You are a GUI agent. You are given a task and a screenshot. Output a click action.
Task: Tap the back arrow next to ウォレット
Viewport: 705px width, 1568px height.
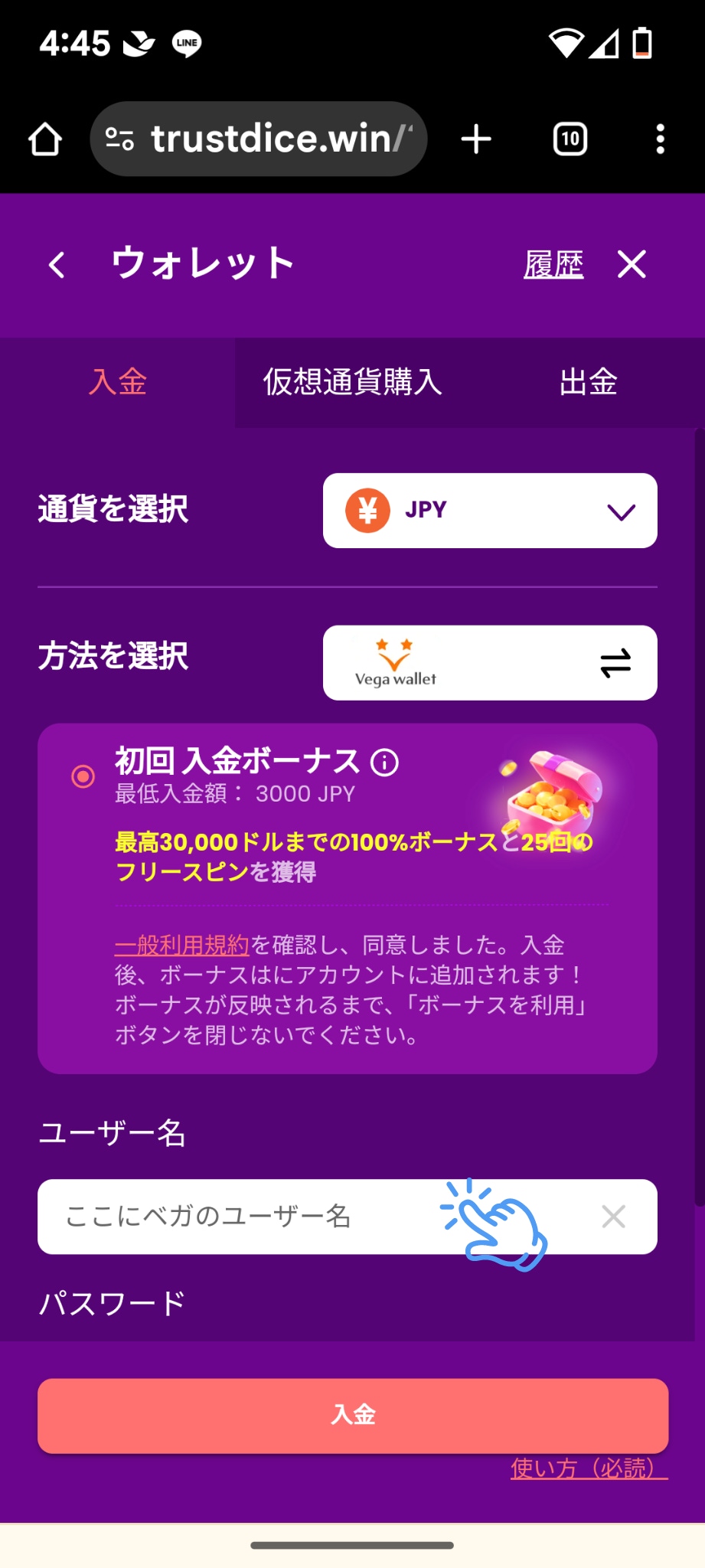tap(57, 264)
